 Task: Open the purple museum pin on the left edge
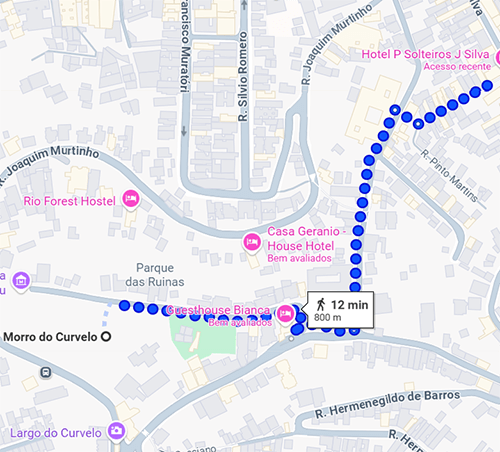(21, 281)
